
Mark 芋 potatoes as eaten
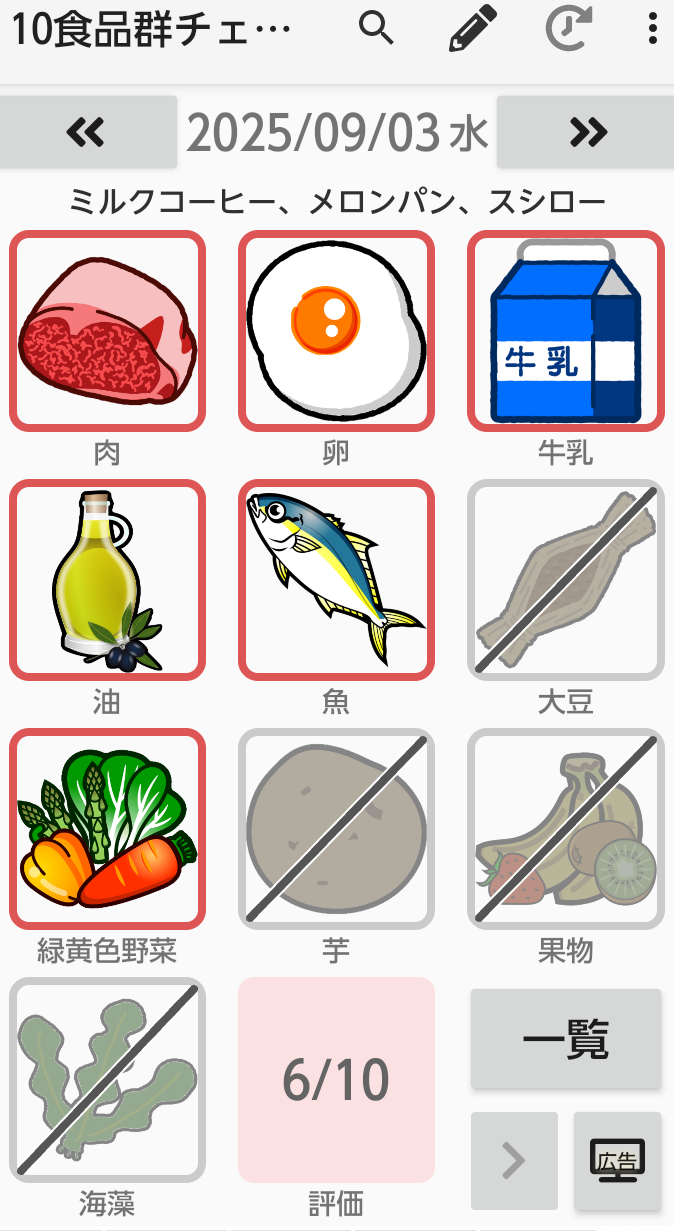point(336,829)
